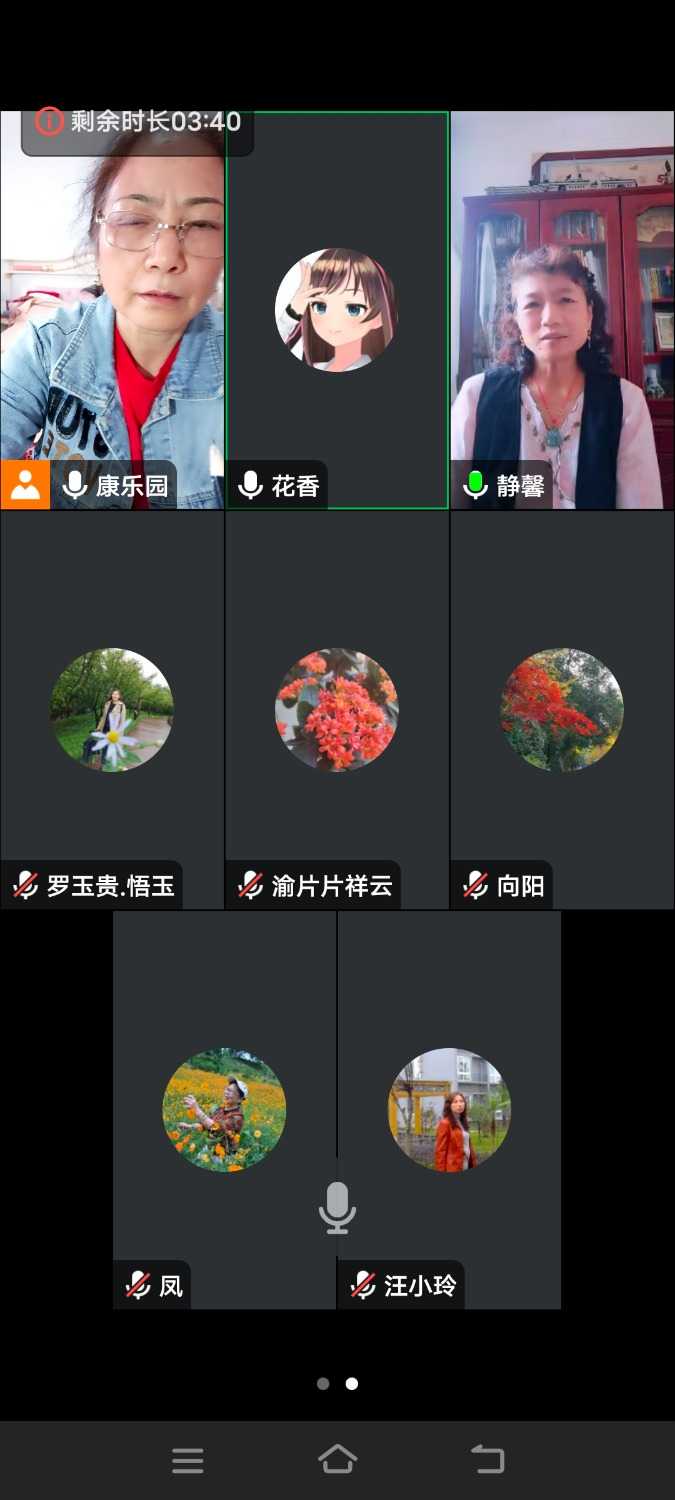Viewport: 675px width, 1500px height.
Task: Select the 罗玉贵.悟玉 participant tile
Action: (112, 710)
